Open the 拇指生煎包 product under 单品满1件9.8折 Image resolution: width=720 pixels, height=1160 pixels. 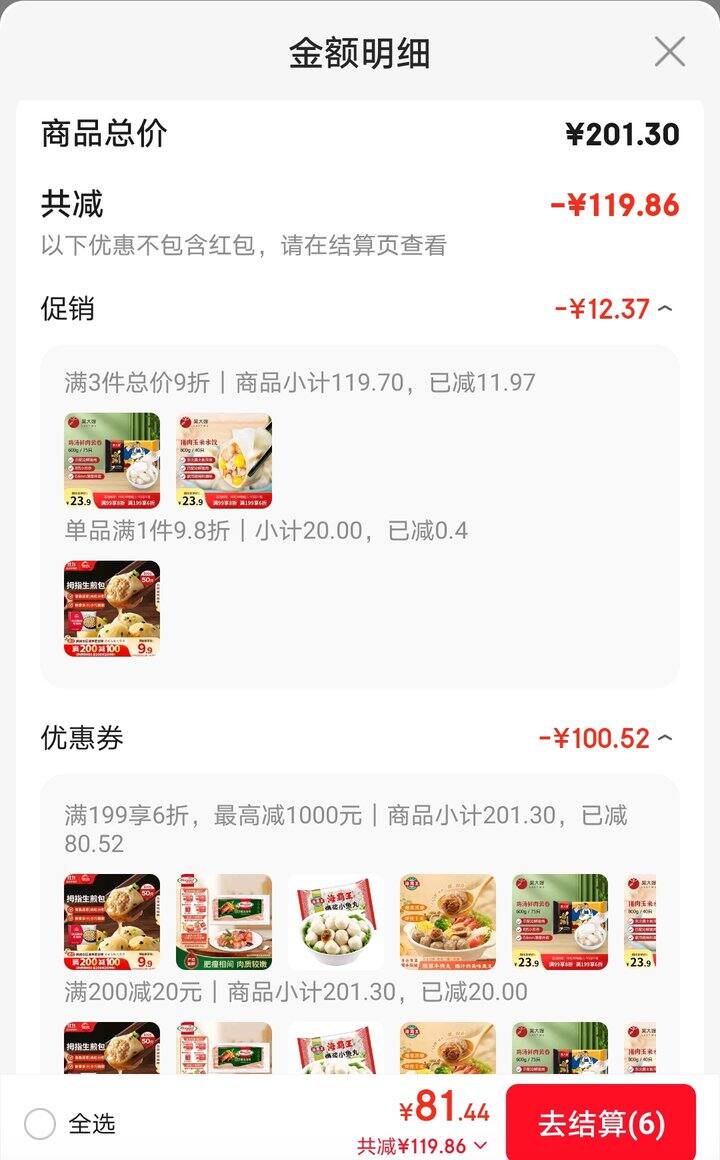112,609
